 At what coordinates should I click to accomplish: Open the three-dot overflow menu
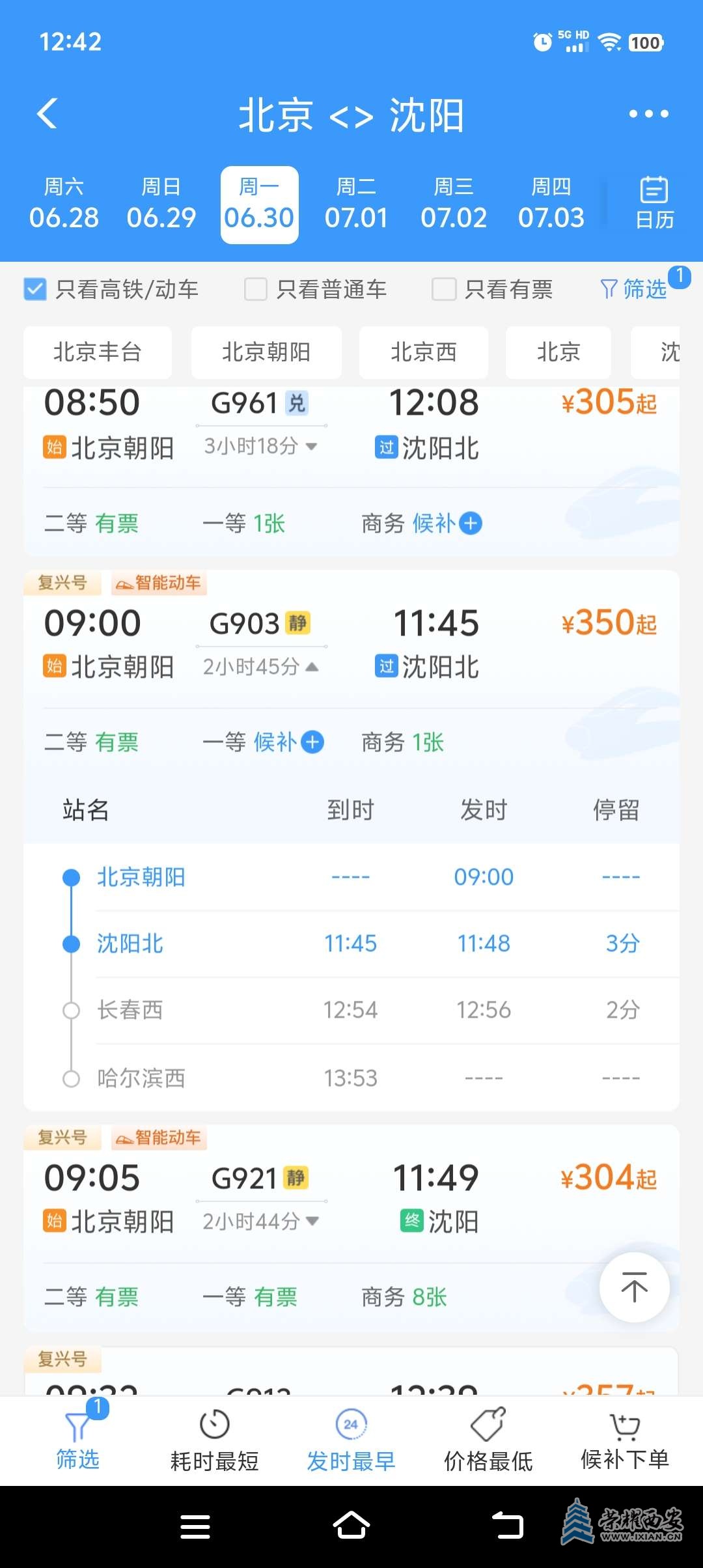click(648, 114)
